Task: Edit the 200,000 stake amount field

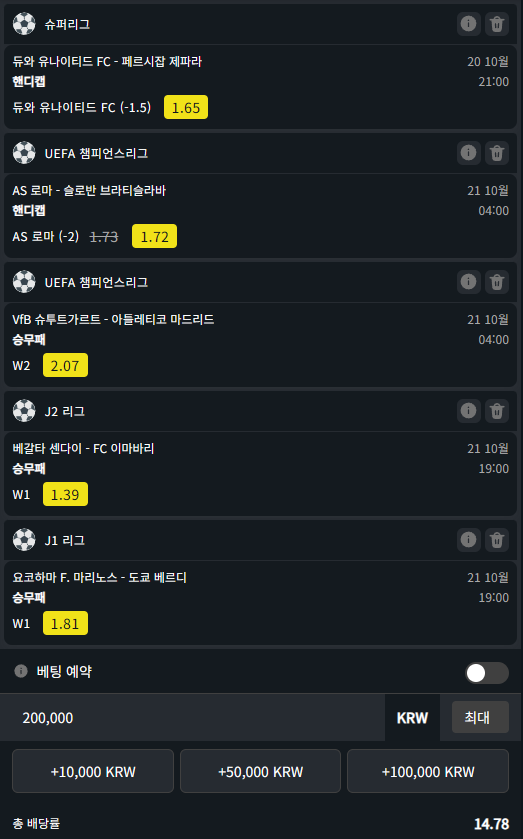Action: (193, 718)
